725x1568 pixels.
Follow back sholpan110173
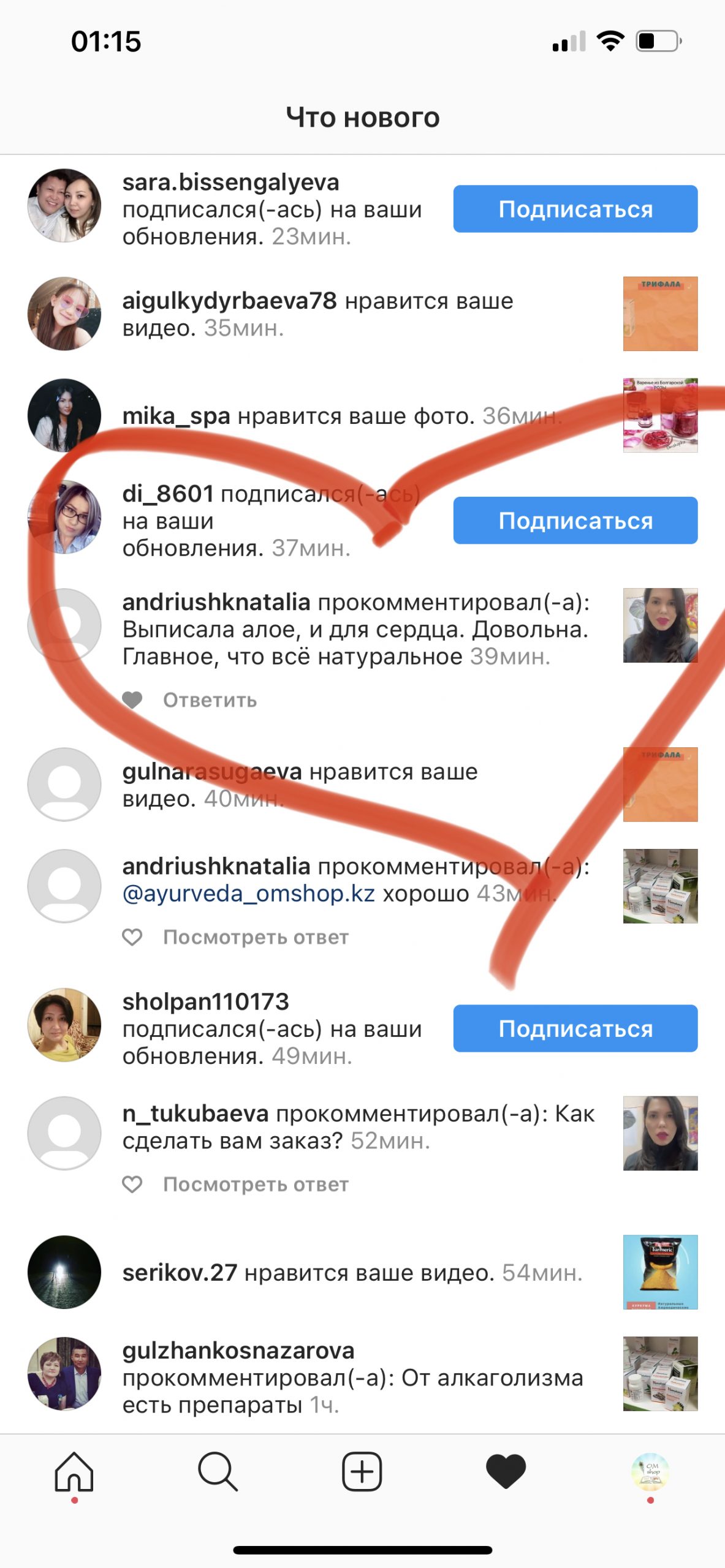point(575,1028)
